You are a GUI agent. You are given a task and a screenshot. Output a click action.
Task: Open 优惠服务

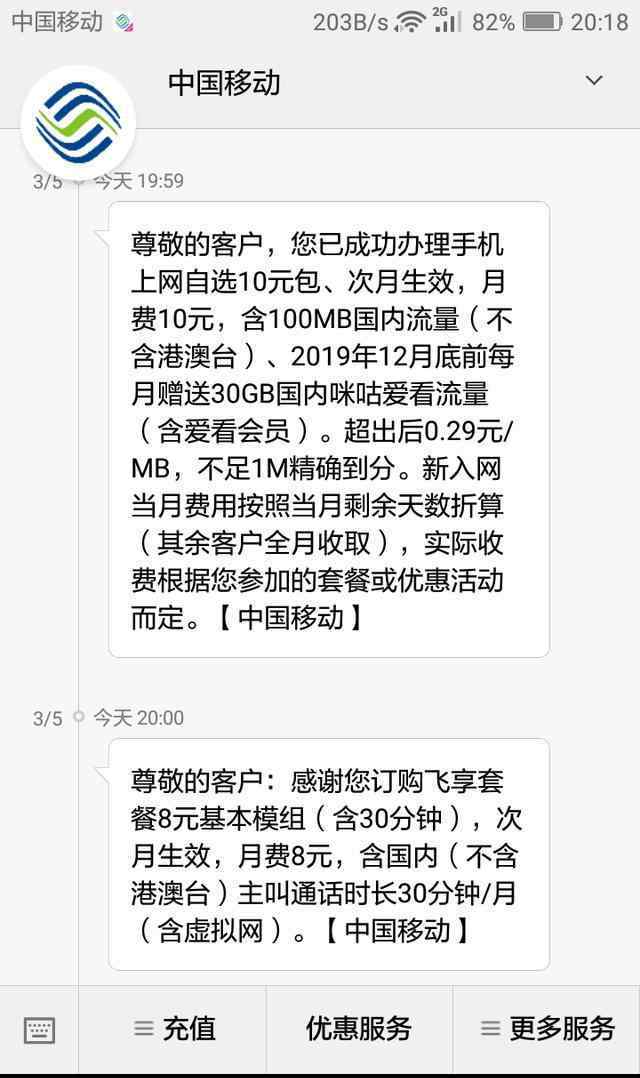pos(359,1029)
